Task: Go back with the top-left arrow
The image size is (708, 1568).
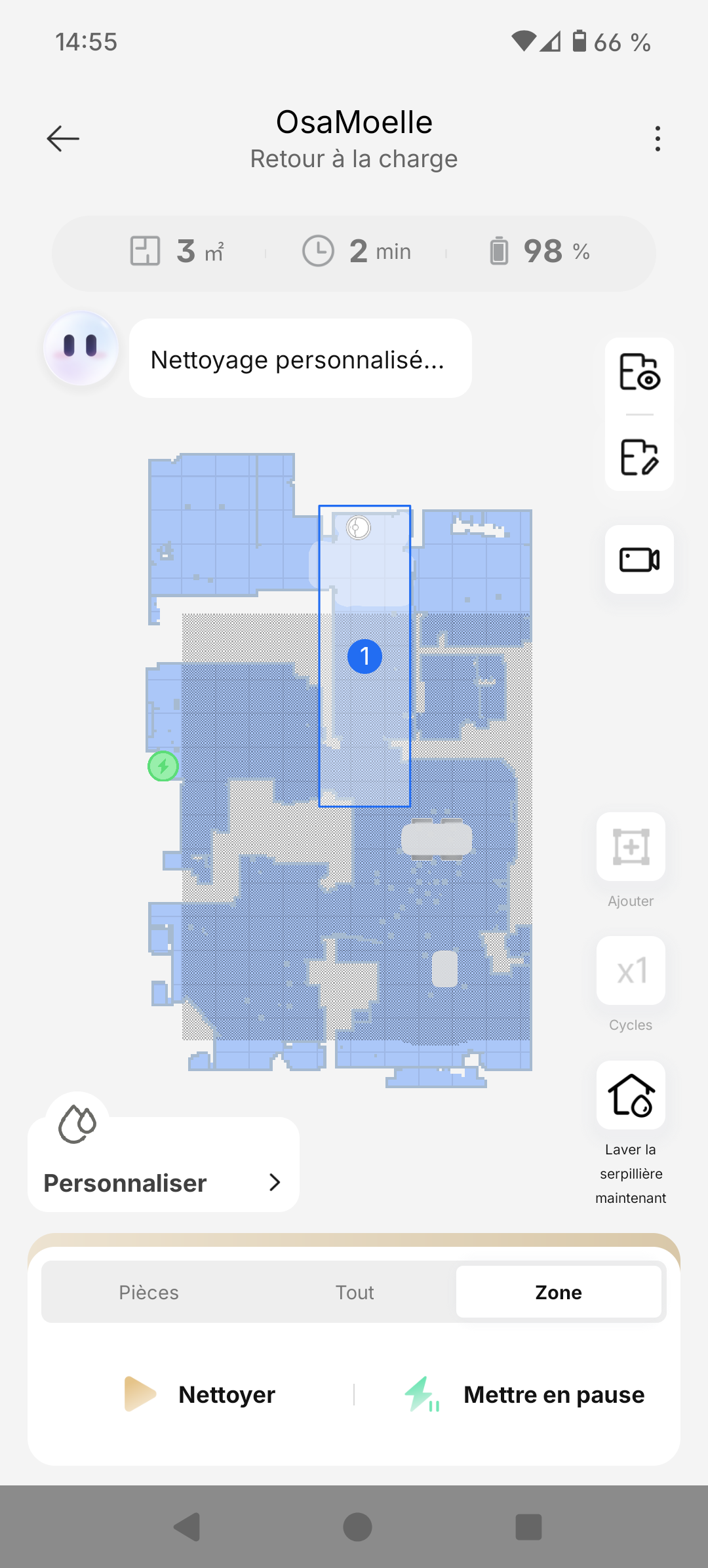Action: pyautogui.click(x=63, y=138)
